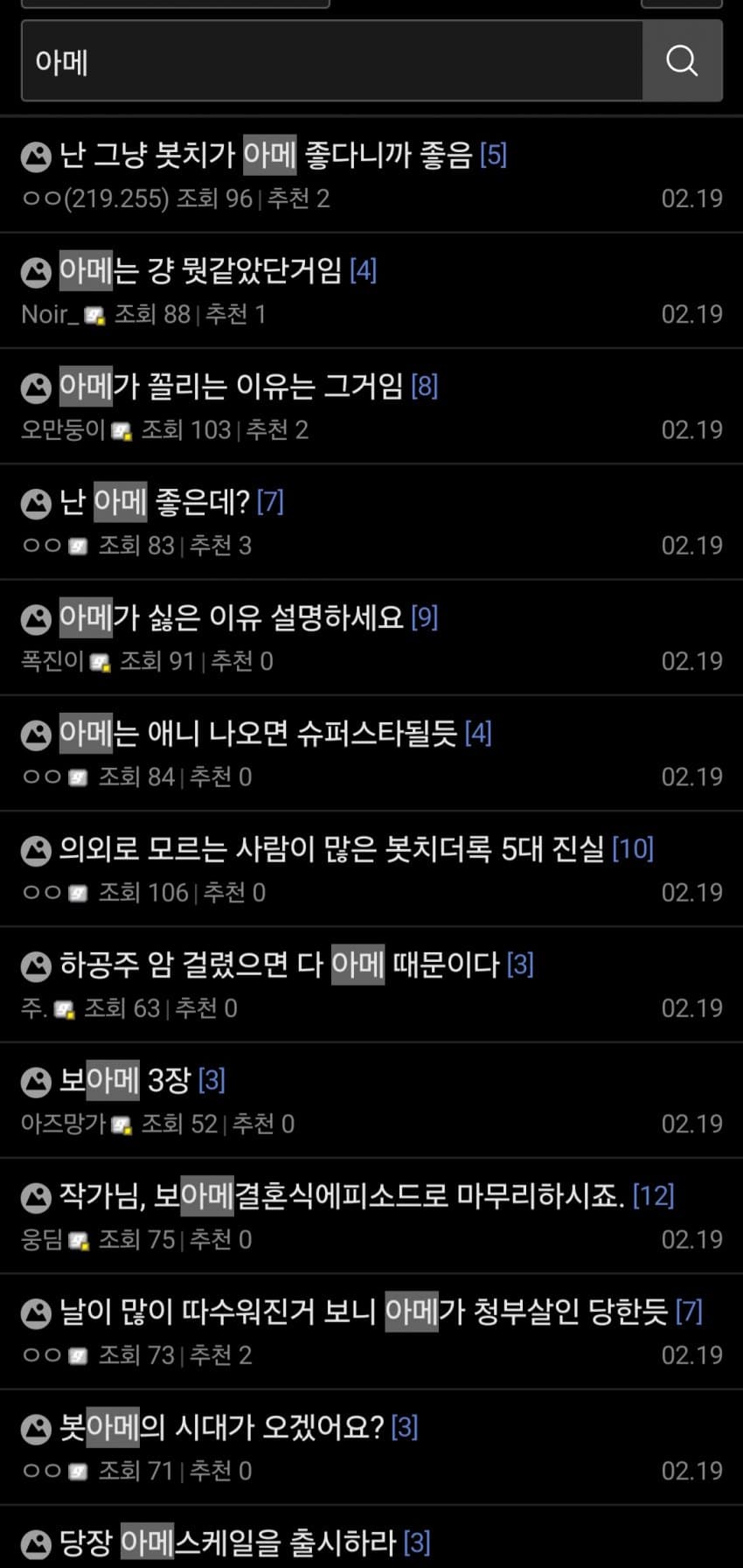Open post 아메가 꼴리는 이유는 그거임
743x1568 pixels.
pyautogui.click(x=232, y=387)
